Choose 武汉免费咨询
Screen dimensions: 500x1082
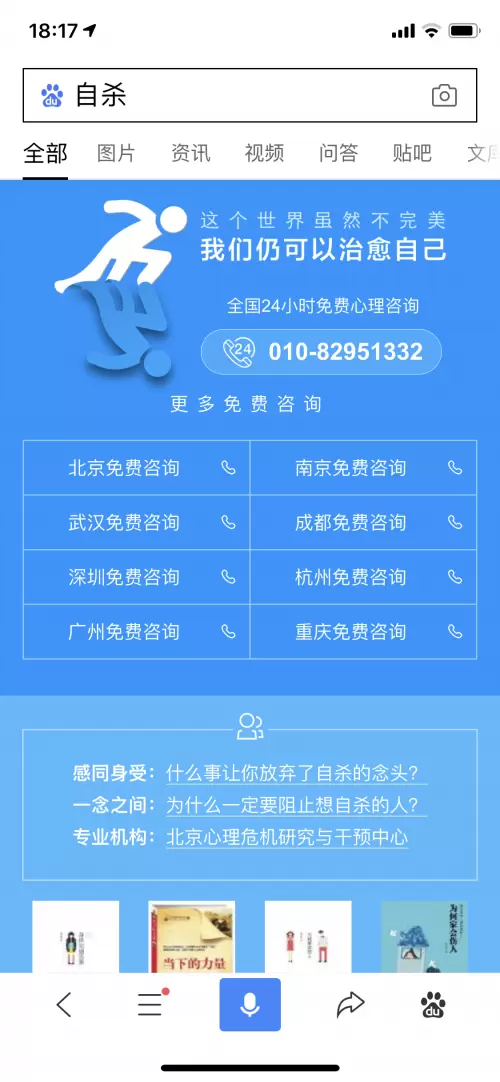tap(137, 522)
